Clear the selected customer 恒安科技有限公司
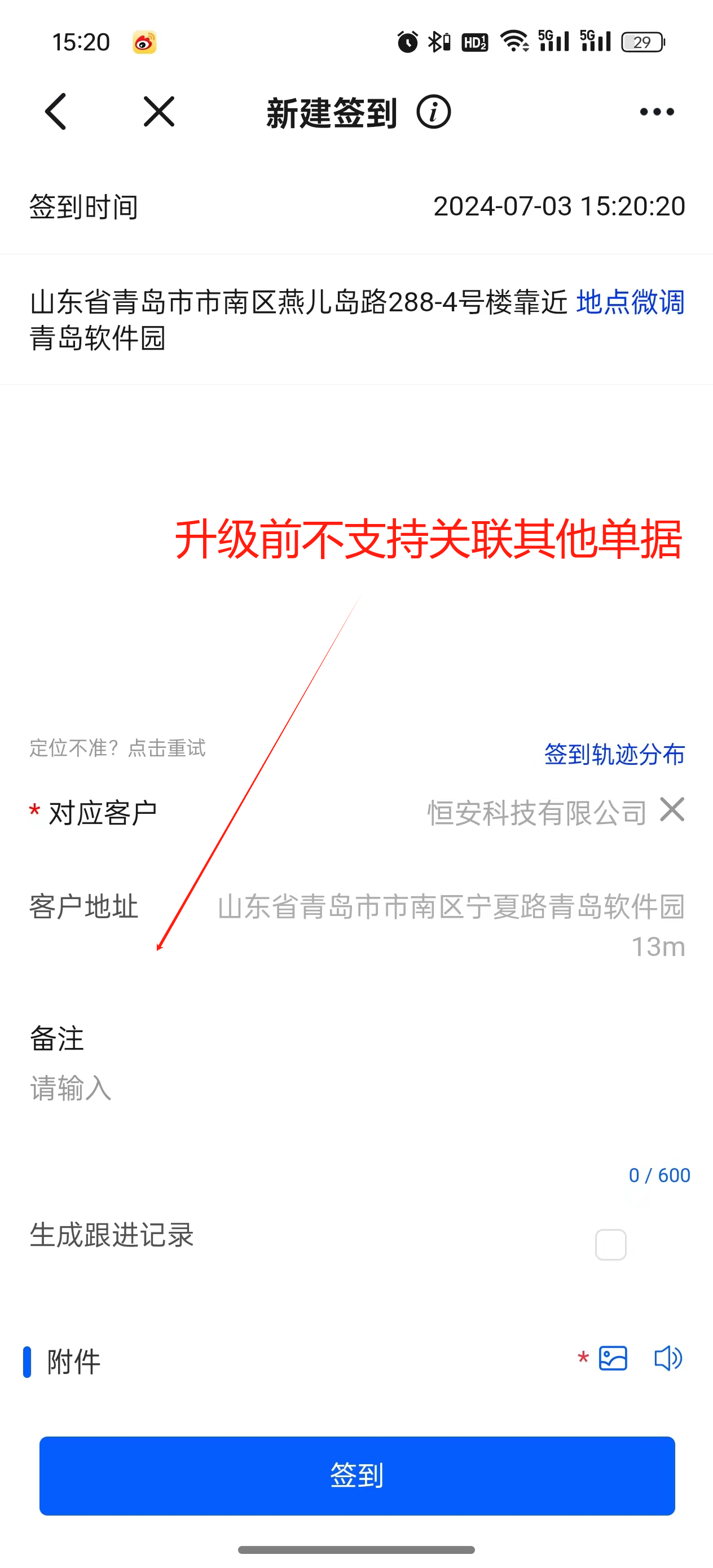Image resolution: width=713 pixels, height=1568 pixels. tap(672, 810)
